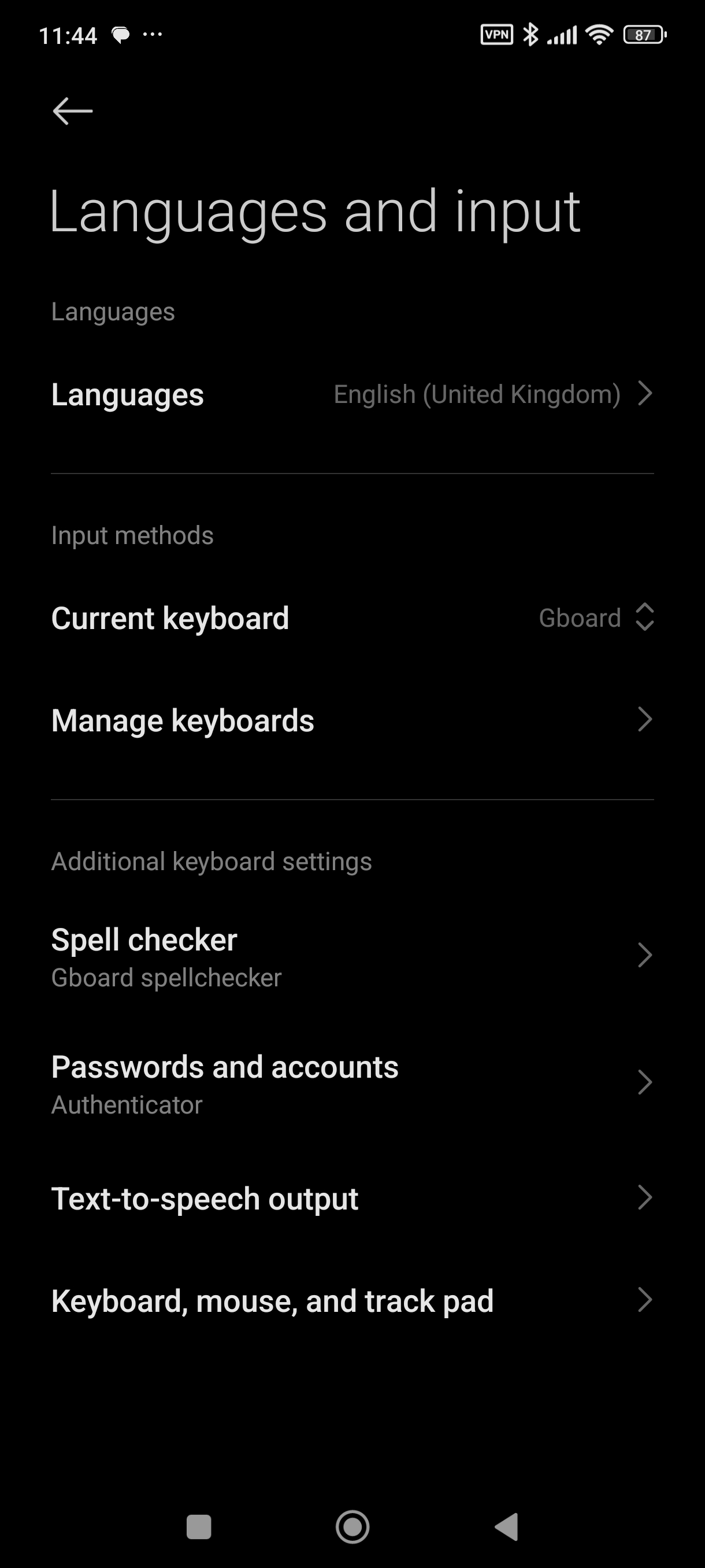The height and width of the screenshot is (1568, 705).
Task: Open recent apps from the navigation bar
Action: point(198,1526)
